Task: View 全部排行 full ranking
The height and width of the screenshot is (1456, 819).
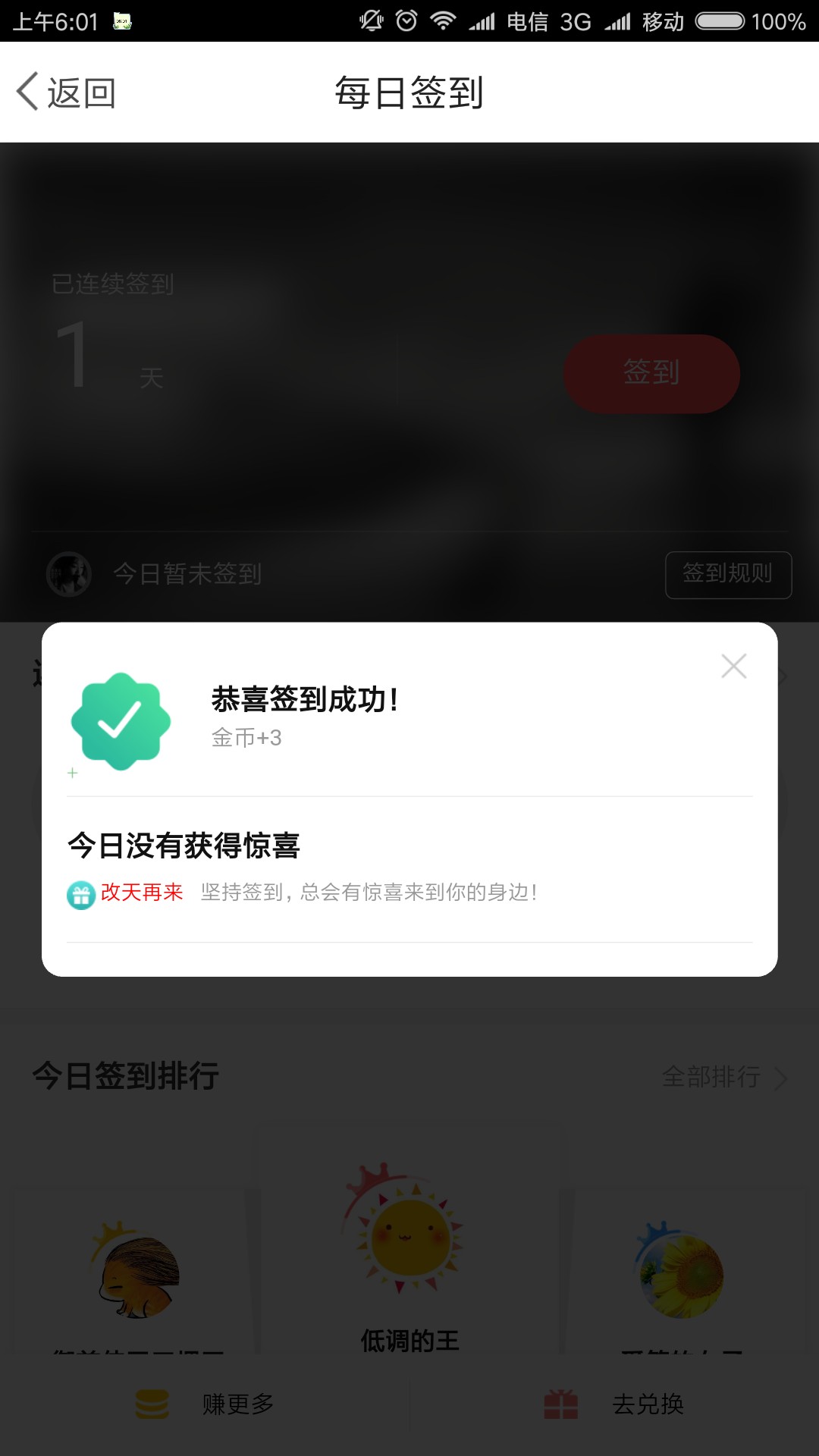Action: point(724,1076)
